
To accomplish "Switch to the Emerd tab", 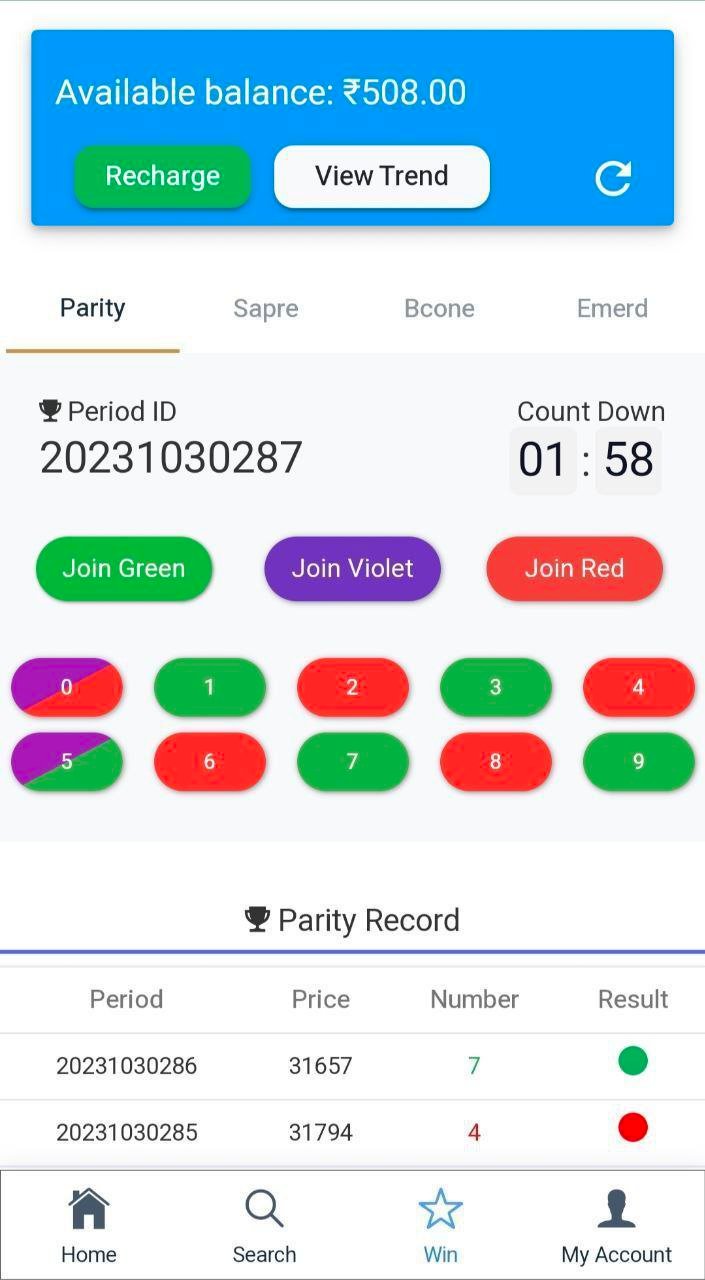I will tap(612, 309).
